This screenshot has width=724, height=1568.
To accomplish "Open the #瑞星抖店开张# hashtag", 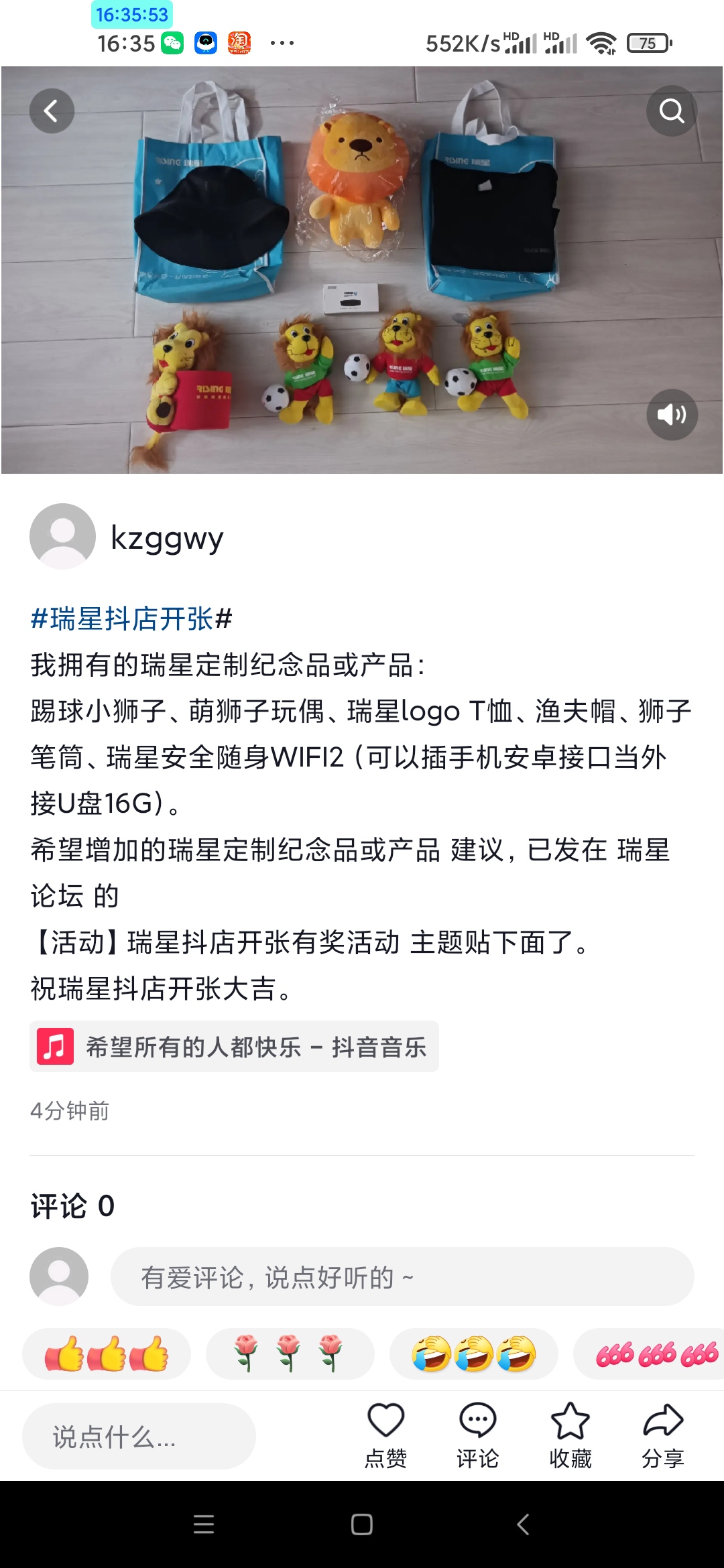I will coord(131,618).
